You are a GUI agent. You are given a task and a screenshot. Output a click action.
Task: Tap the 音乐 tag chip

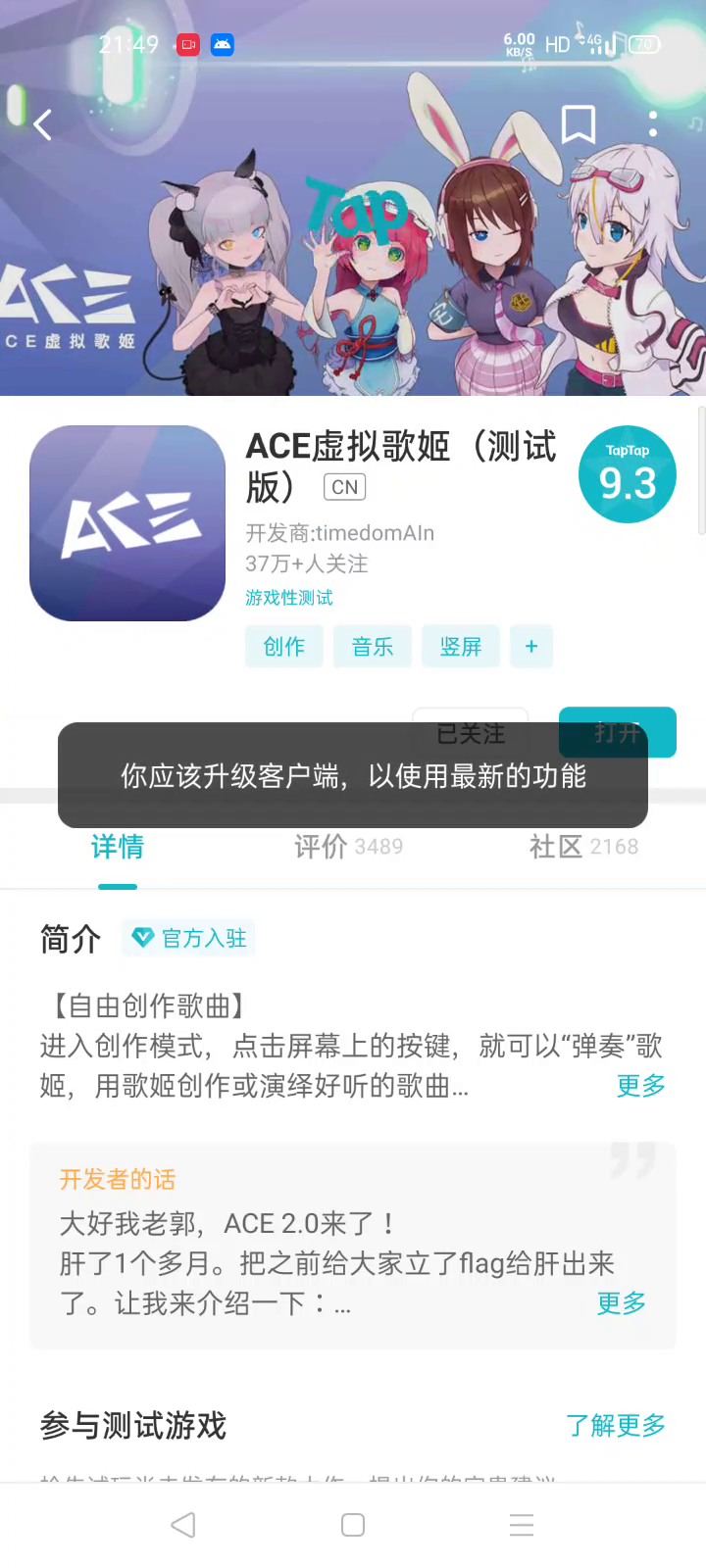[373, 647]
